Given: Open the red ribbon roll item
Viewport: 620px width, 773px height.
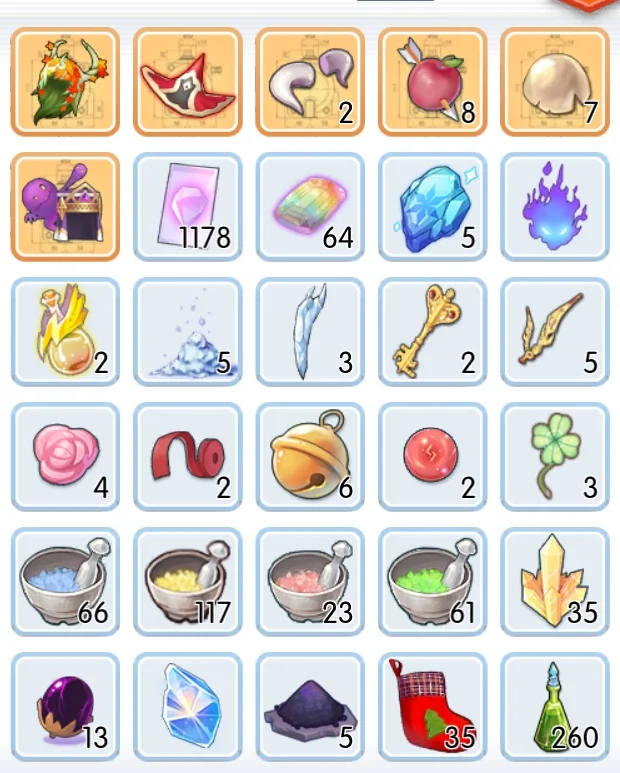Looking at the screenshot, I should [x=188, y=457].
